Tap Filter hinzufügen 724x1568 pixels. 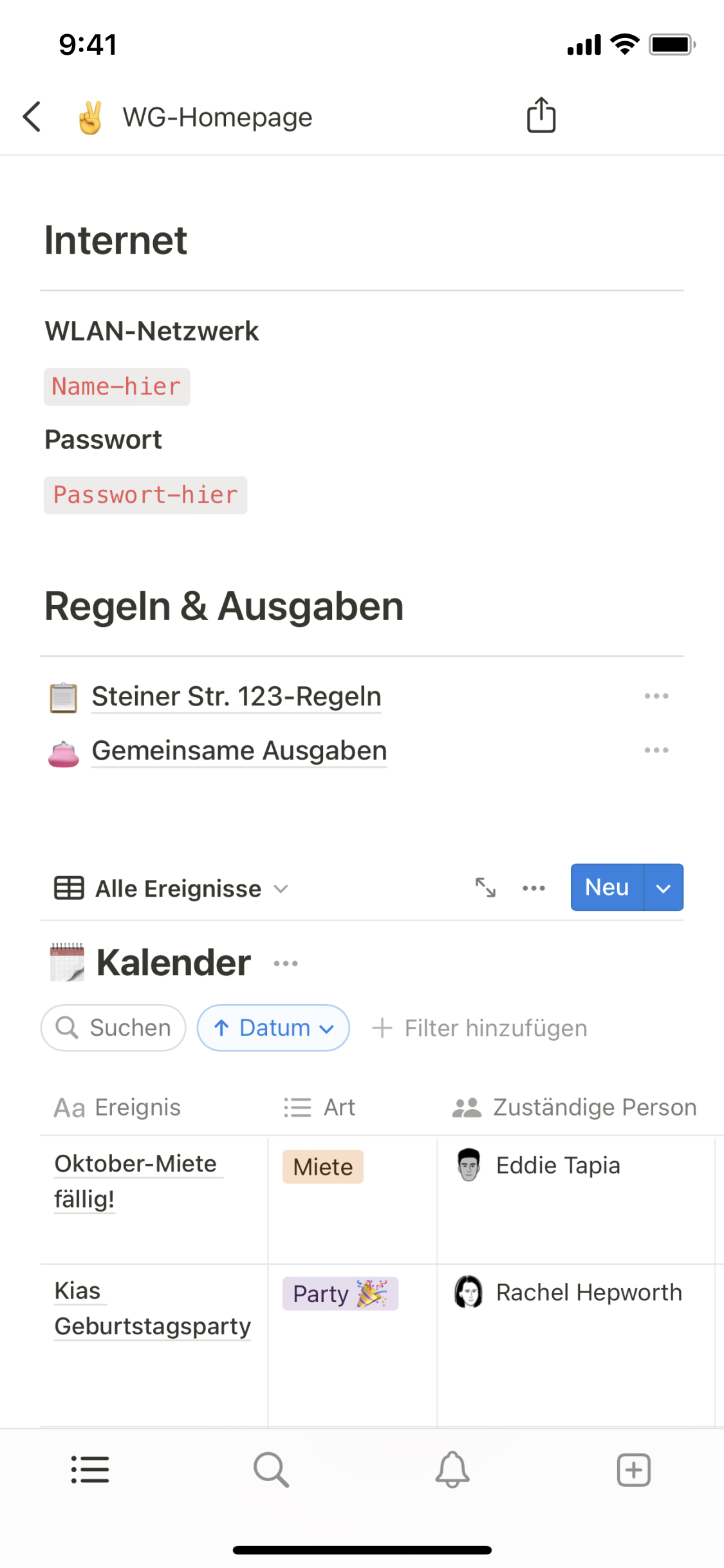(x=480, y=1028)
